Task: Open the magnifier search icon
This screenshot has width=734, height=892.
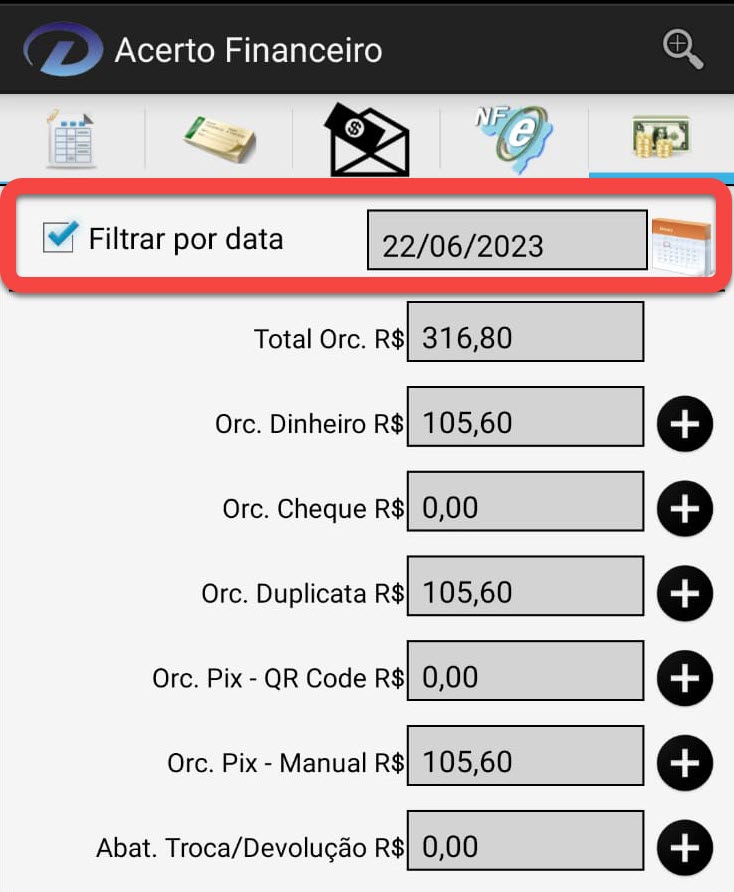Action: (683, 48)
